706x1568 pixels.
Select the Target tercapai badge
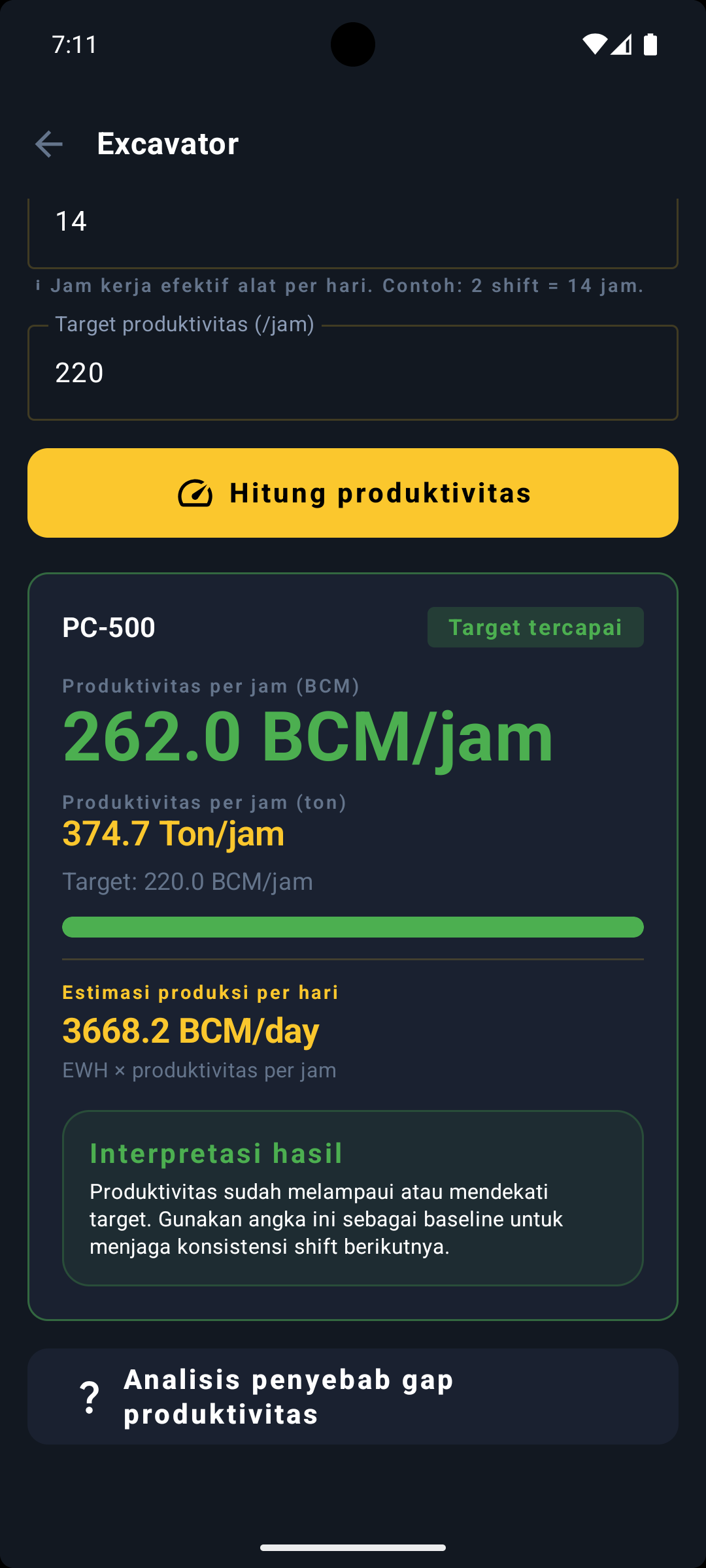535,627
